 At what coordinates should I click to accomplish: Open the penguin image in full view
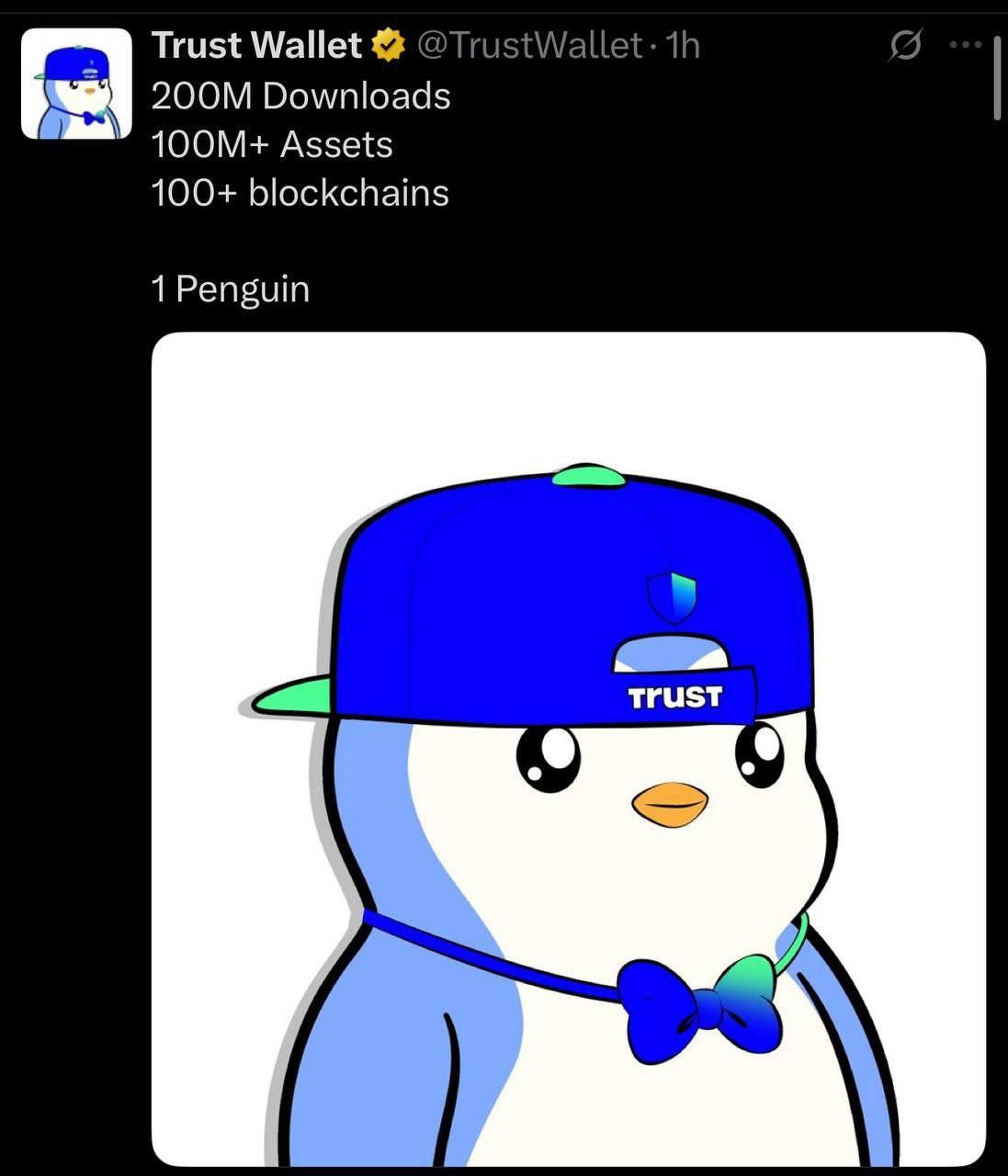568,749
